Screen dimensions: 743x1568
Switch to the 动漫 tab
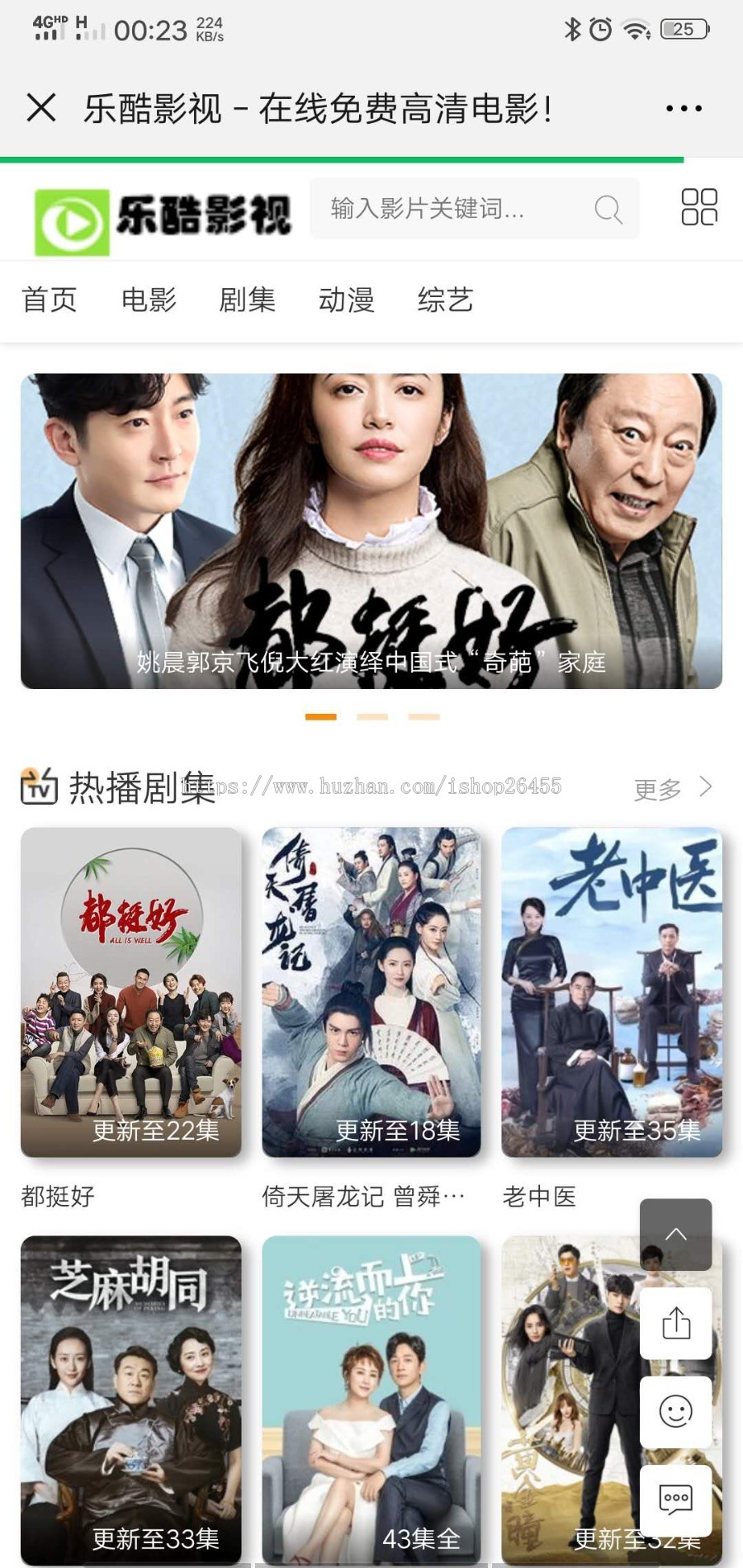(x=348, y=300)
